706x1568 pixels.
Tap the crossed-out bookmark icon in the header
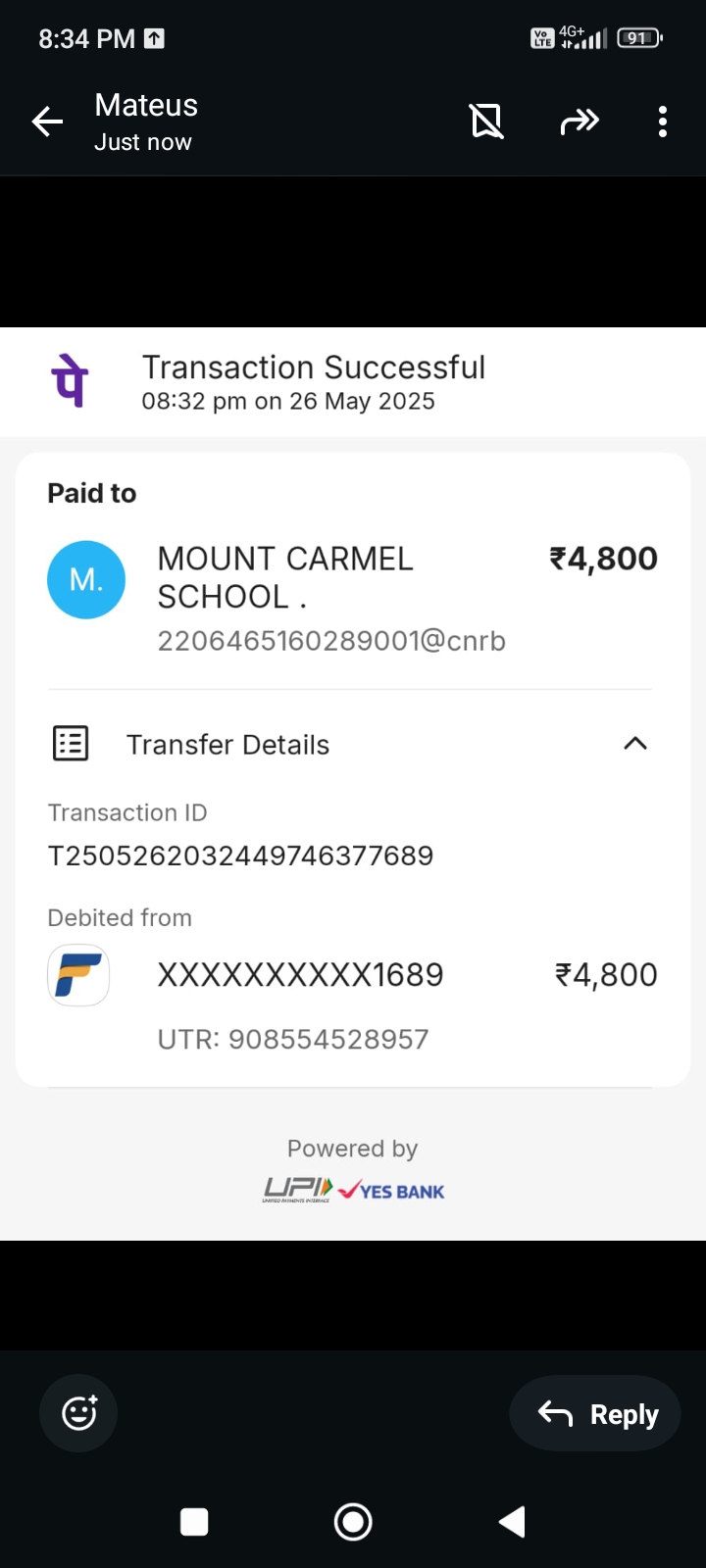[x=486, y=122]
